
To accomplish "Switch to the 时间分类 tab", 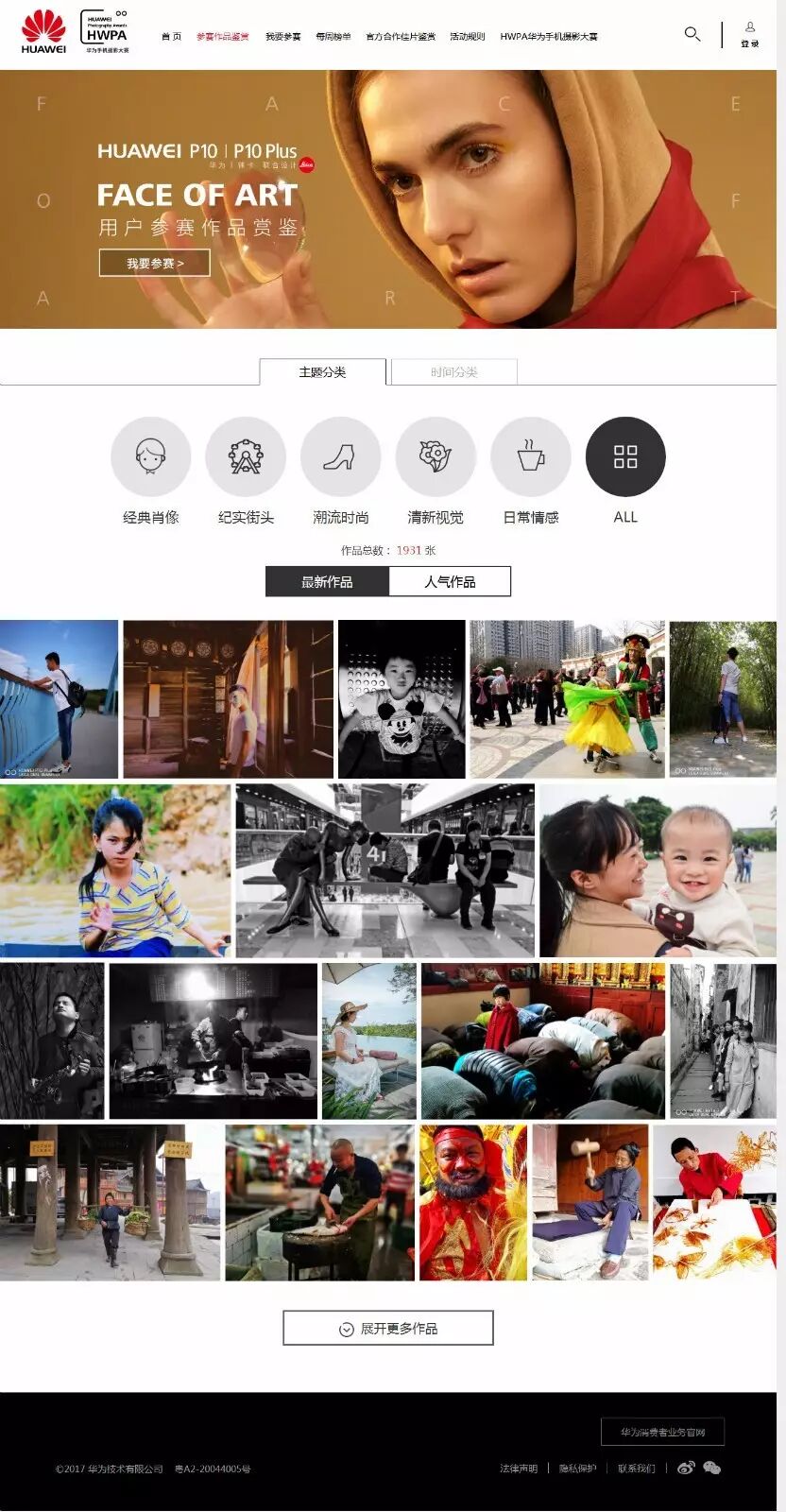I will pos(453,371).
